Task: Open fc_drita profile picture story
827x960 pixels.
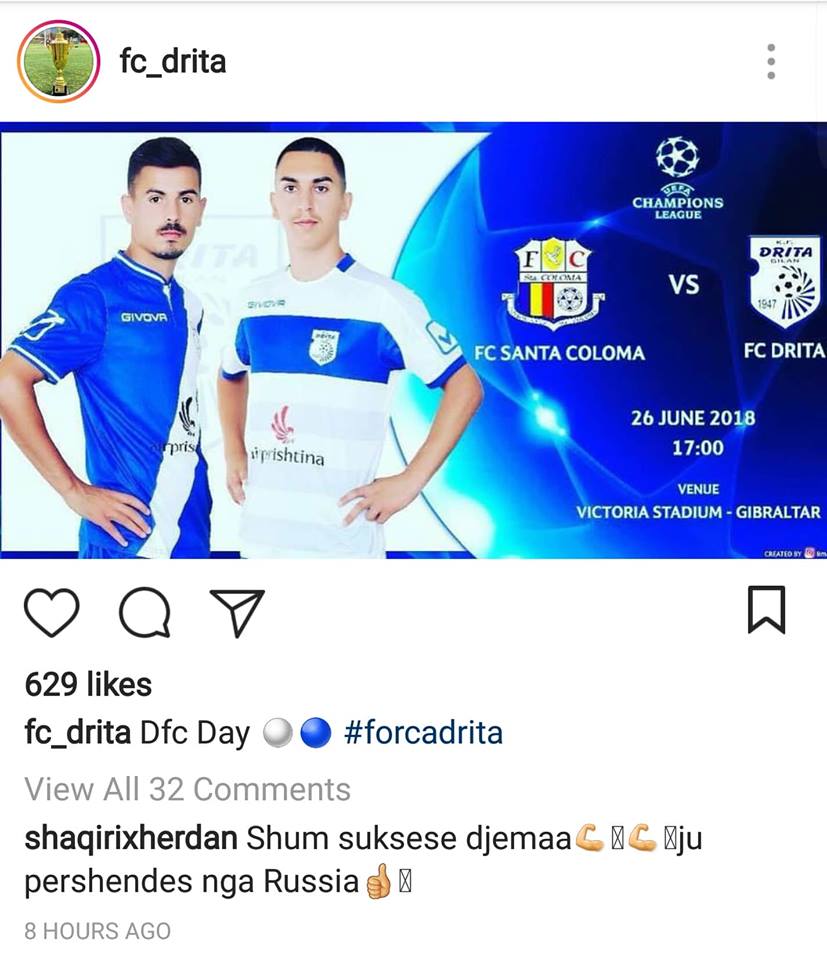Action: pos(58,62)
